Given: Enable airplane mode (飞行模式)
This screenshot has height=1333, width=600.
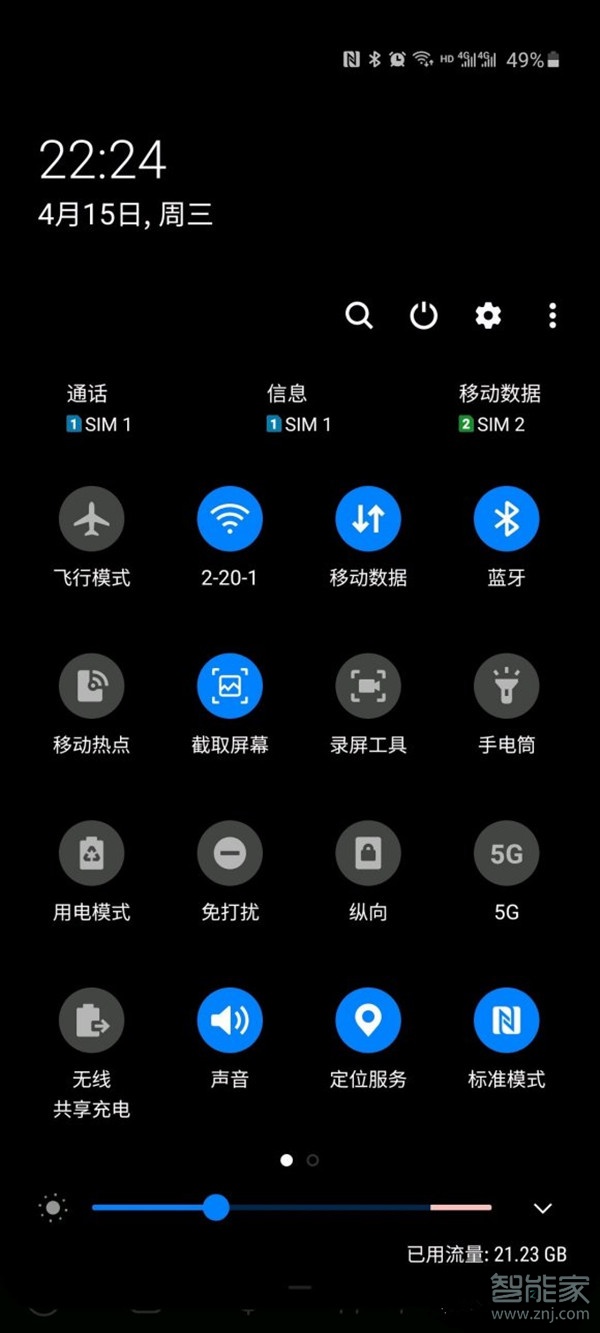Looking at the screenshot, I should tap(92, 519).
